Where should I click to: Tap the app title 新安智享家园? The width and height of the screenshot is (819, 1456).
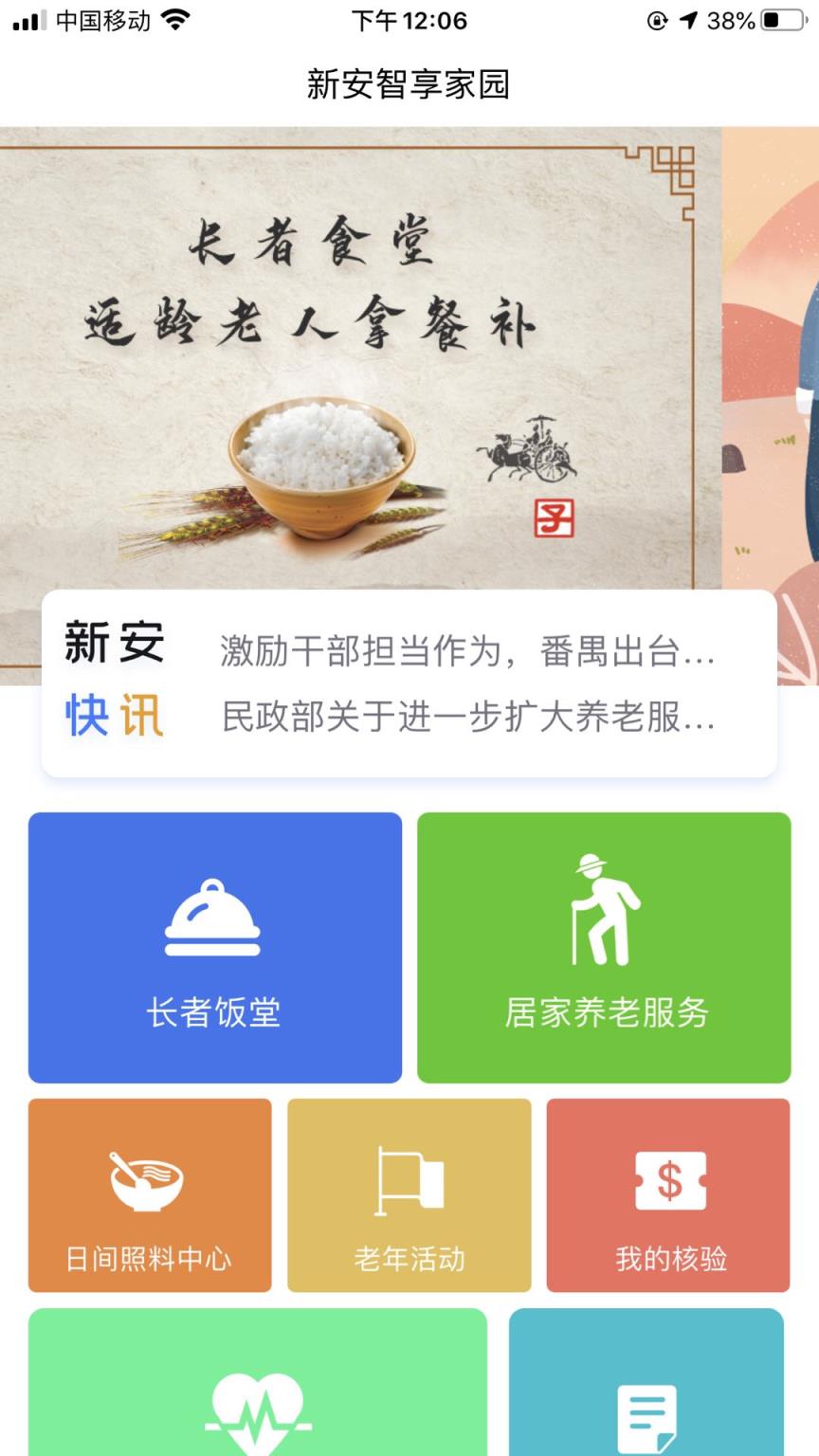click(409, 83)
